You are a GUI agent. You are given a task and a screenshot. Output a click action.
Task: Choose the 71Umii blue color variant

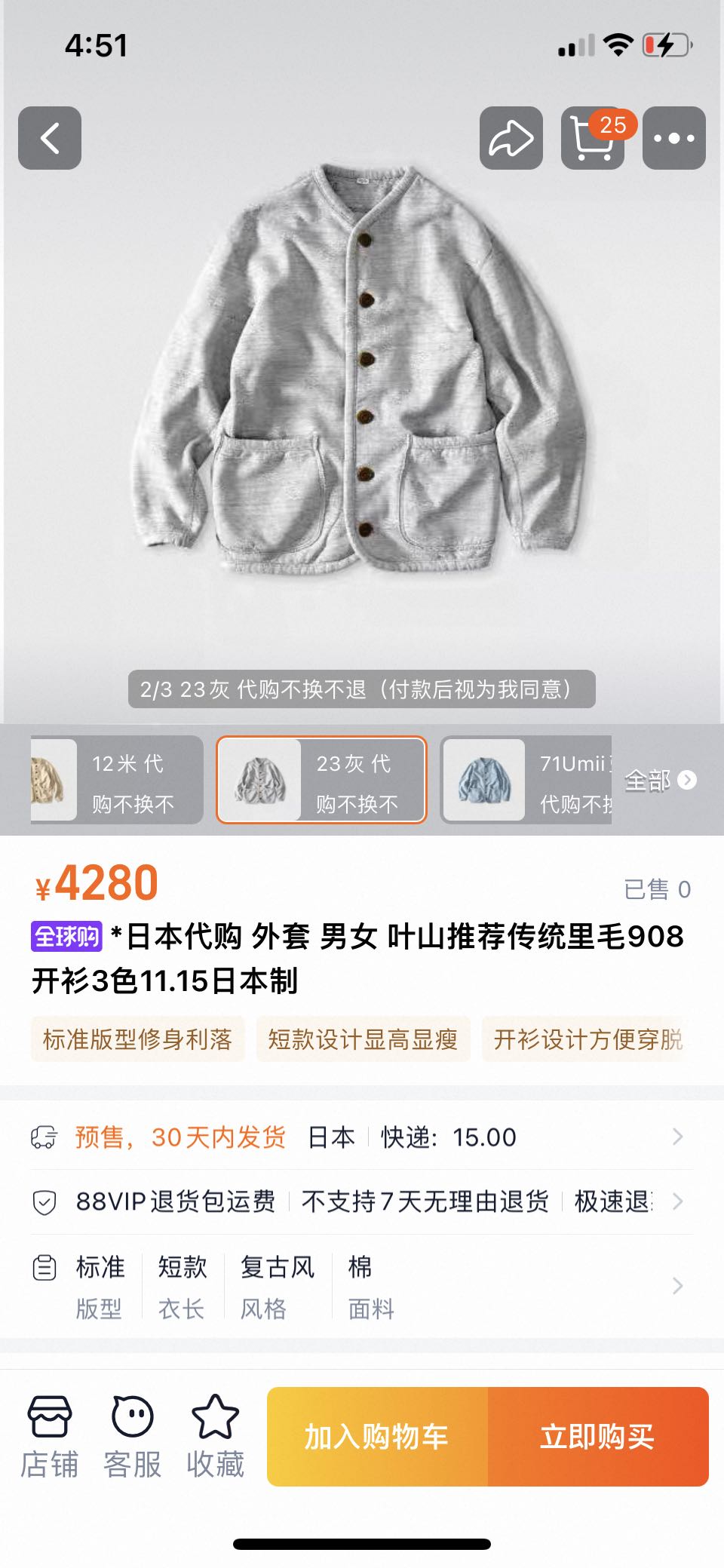[526, 780]
